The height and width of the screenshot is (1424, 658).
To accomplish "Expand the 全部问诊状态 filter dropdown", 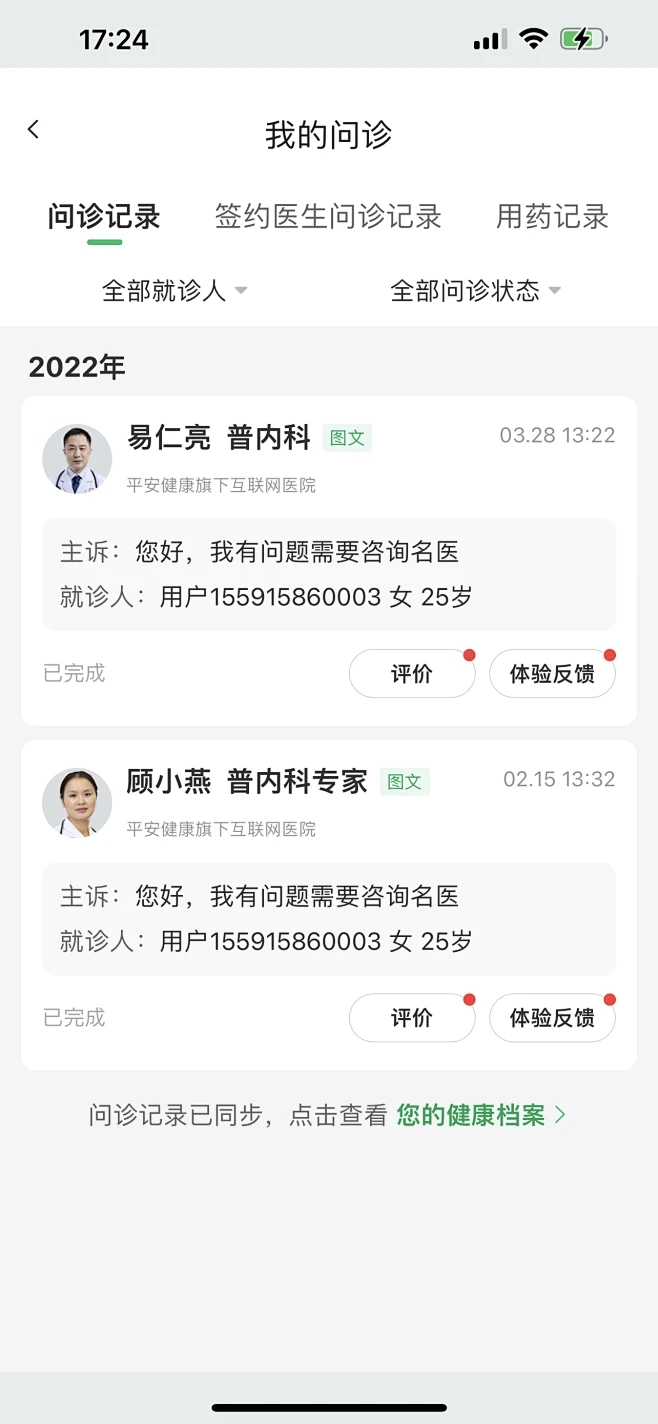I will pyautogui.click(x=475, y=291).
